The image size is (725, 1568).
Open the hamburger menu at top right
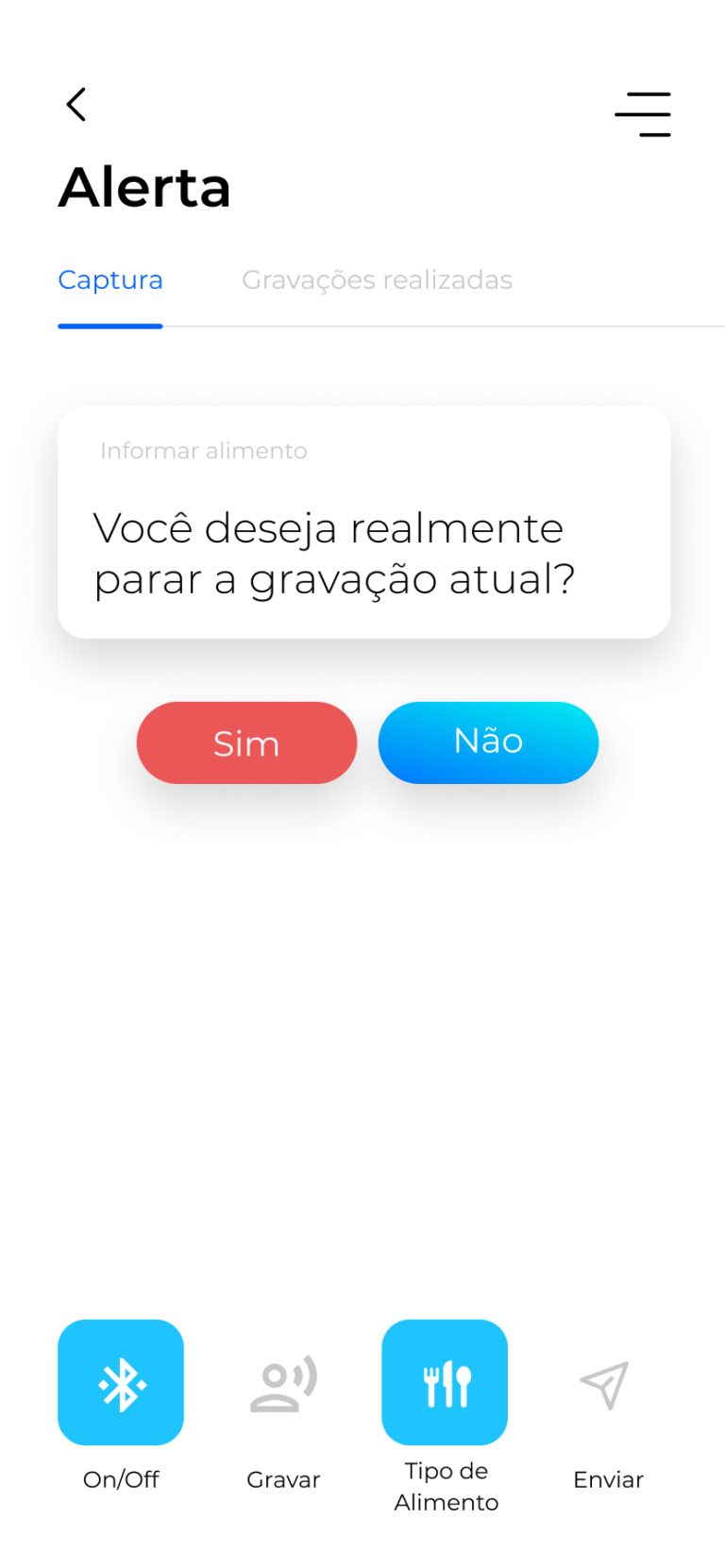(x=643, y=113)
